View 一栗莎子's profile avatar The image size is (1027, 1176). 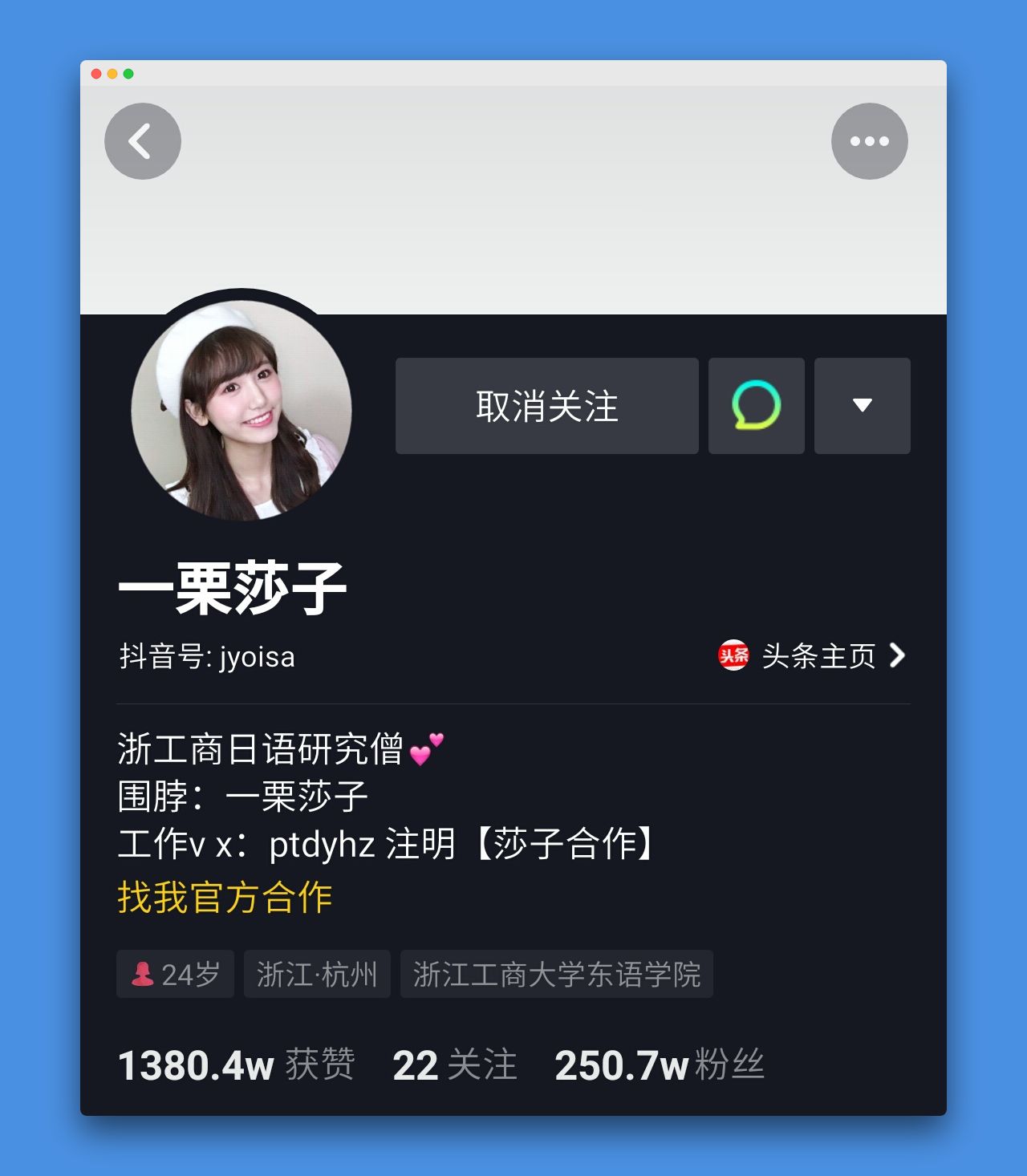point(242,410)
